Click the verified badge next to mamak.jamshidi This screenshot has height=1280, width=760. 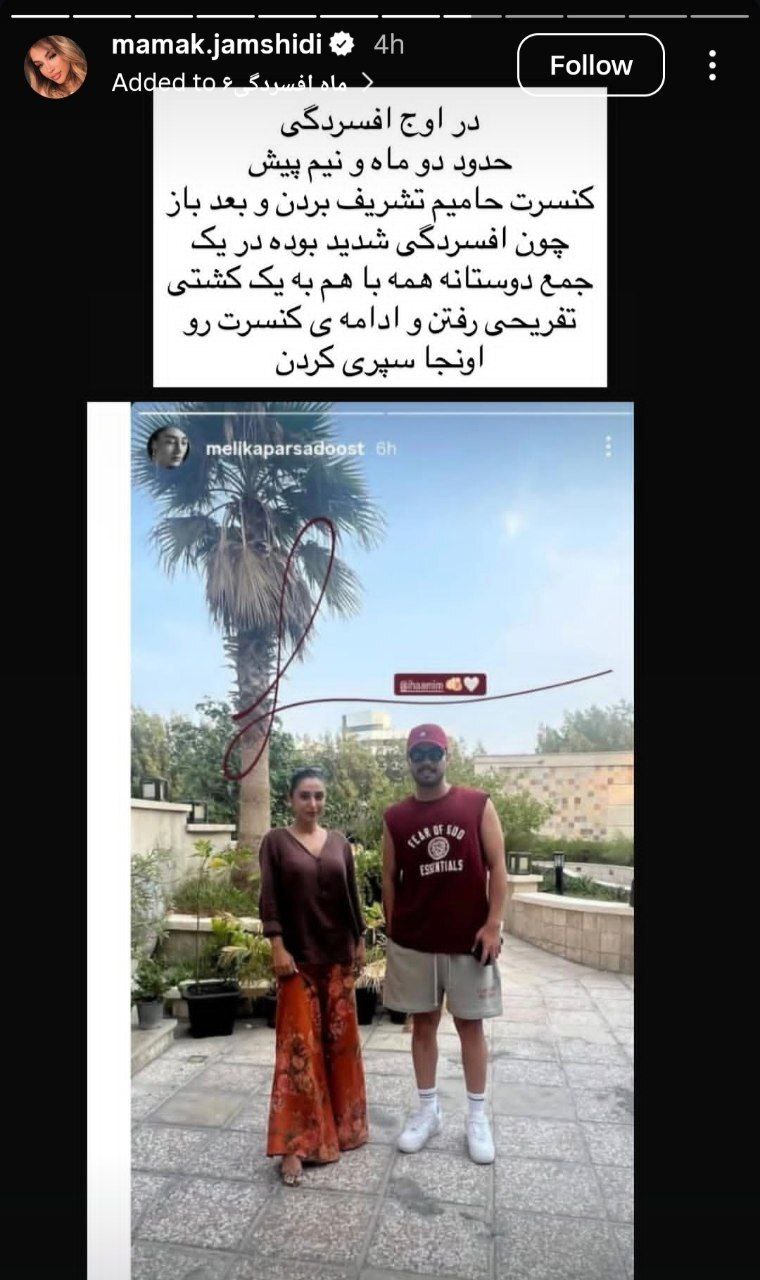pyautogui.click(x=344, y=42)
